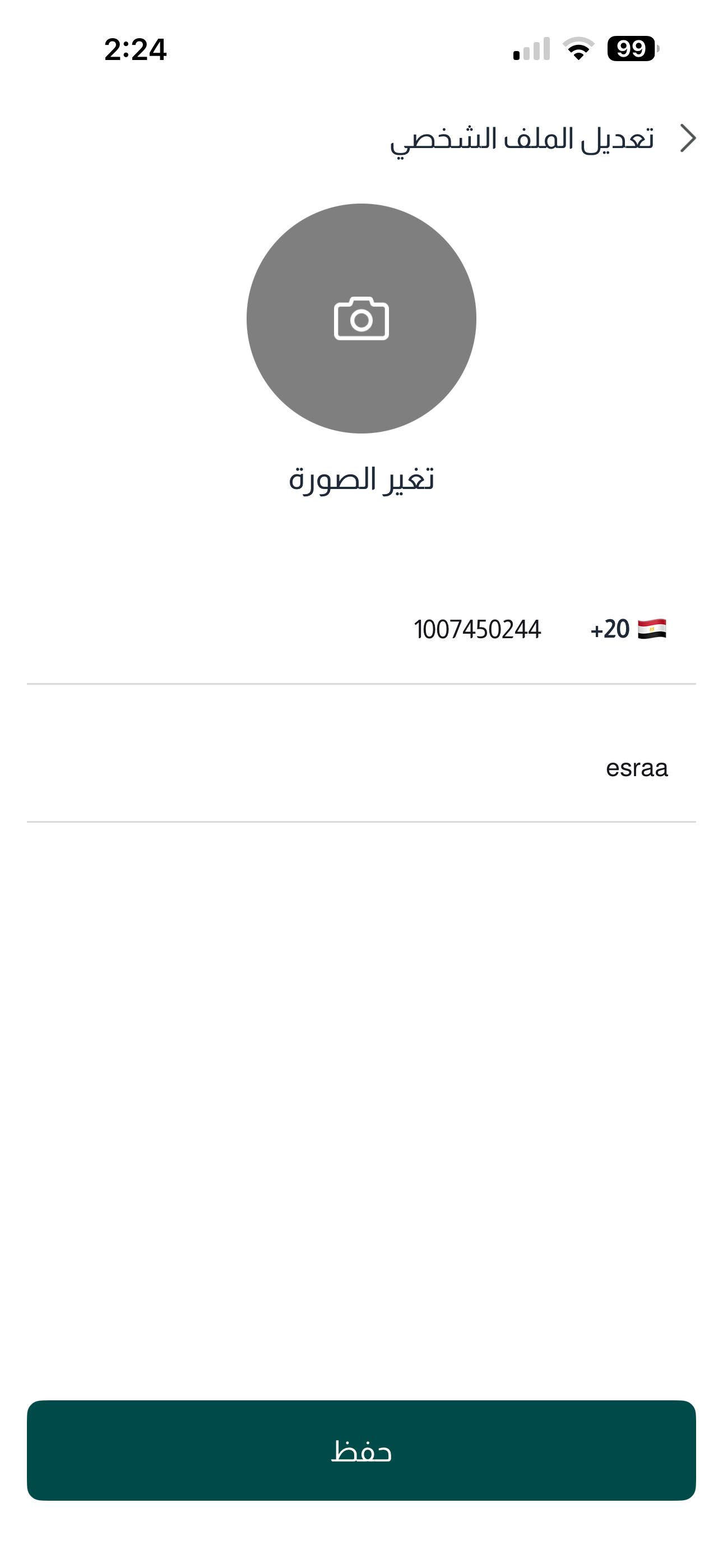Tap تغير الصورة to change photo

point(361,479)
